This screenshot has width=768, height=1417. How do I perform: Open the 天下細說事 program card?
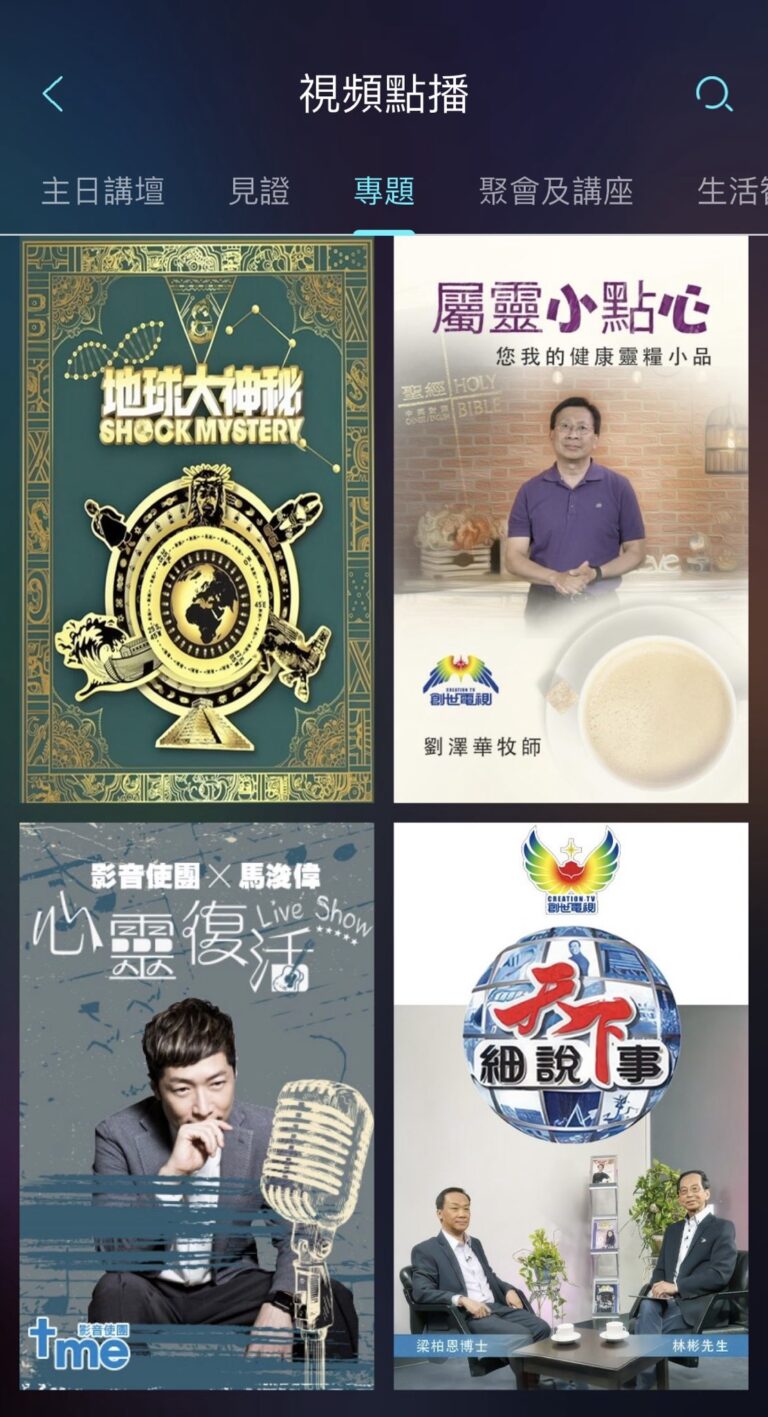point(571,1105)
